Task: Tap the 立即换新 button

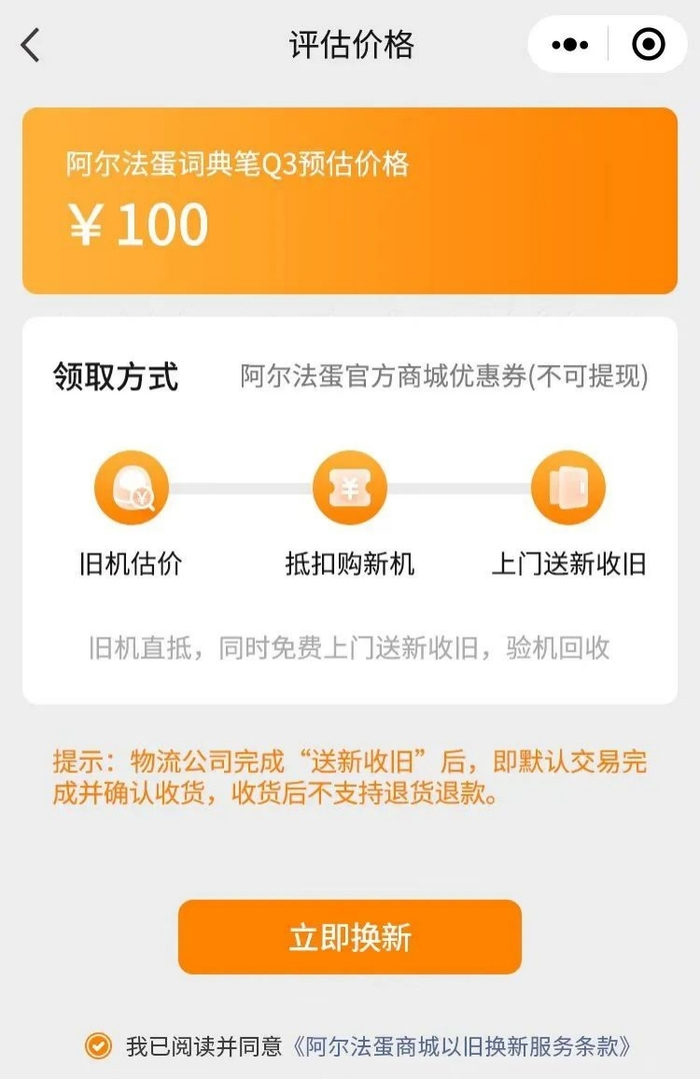Action: click(x=350, y=937)
